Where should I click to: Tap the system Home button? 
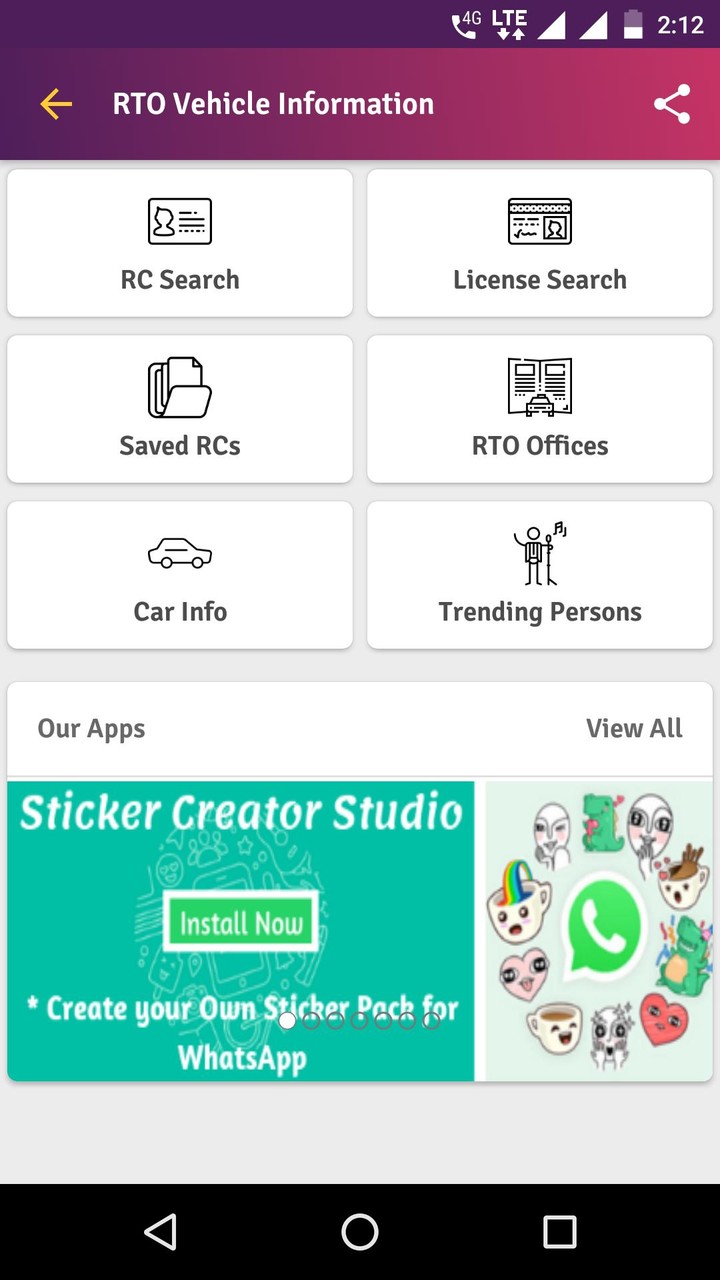360,1232
